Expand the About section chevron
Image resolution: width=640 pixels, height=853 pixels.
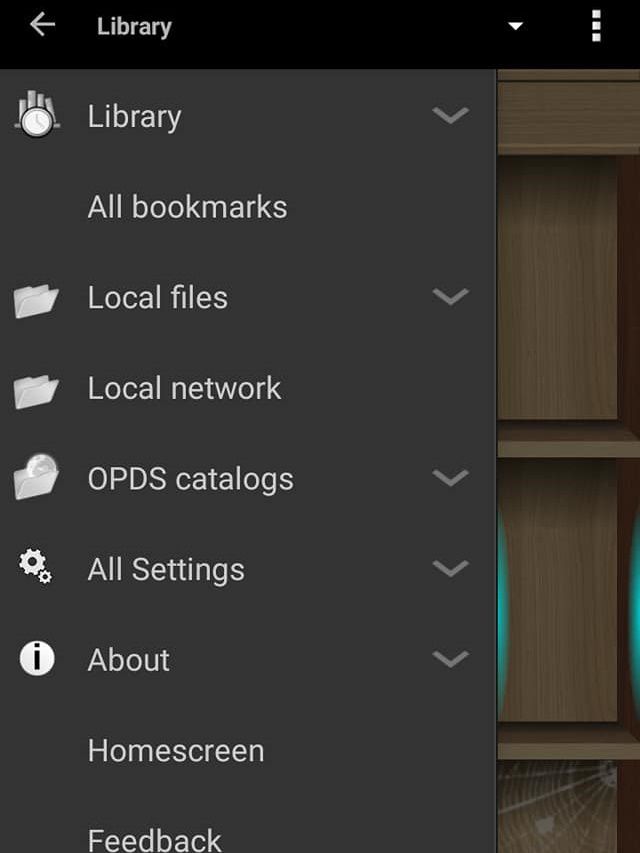pos(450,658)
